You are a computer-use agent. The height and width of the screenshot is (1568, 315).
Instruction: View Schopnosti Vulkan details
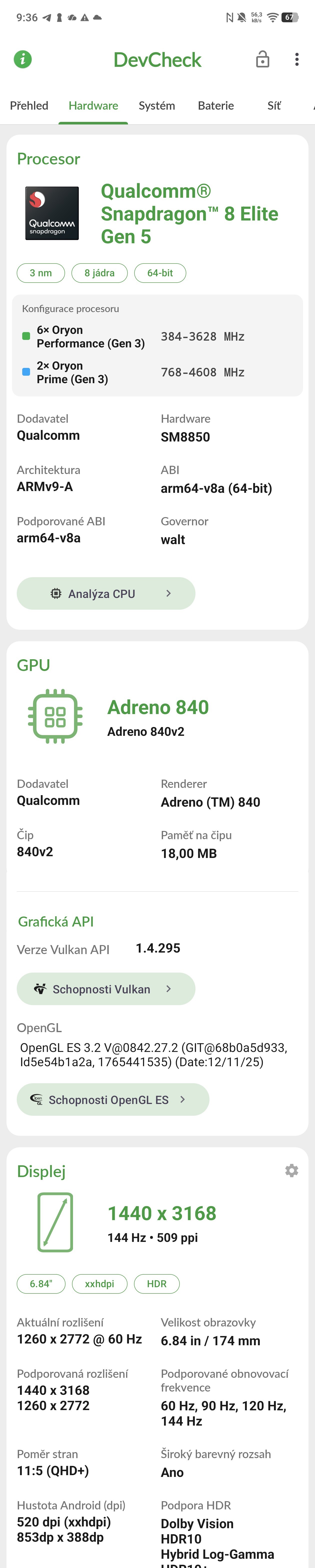point(106,989)
